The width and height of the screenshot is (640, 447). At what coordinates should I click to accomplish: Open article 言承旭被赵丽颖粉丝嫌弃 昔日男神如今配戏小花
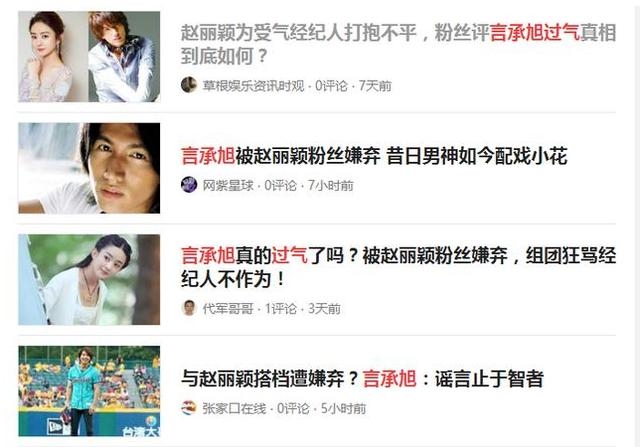[374, 156]
